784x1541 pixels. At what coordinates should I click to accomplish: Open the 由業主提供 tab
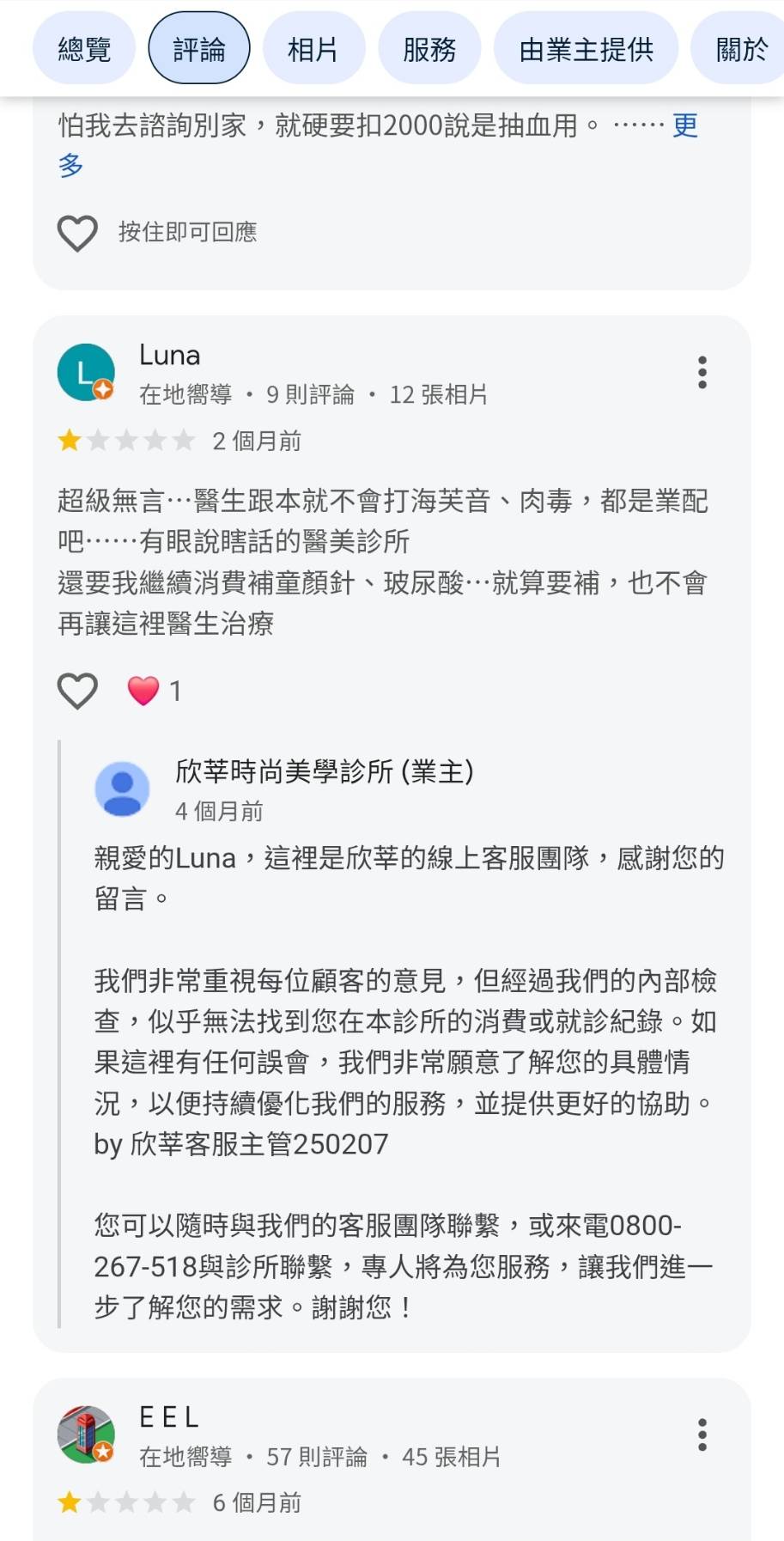click(586, 49)
